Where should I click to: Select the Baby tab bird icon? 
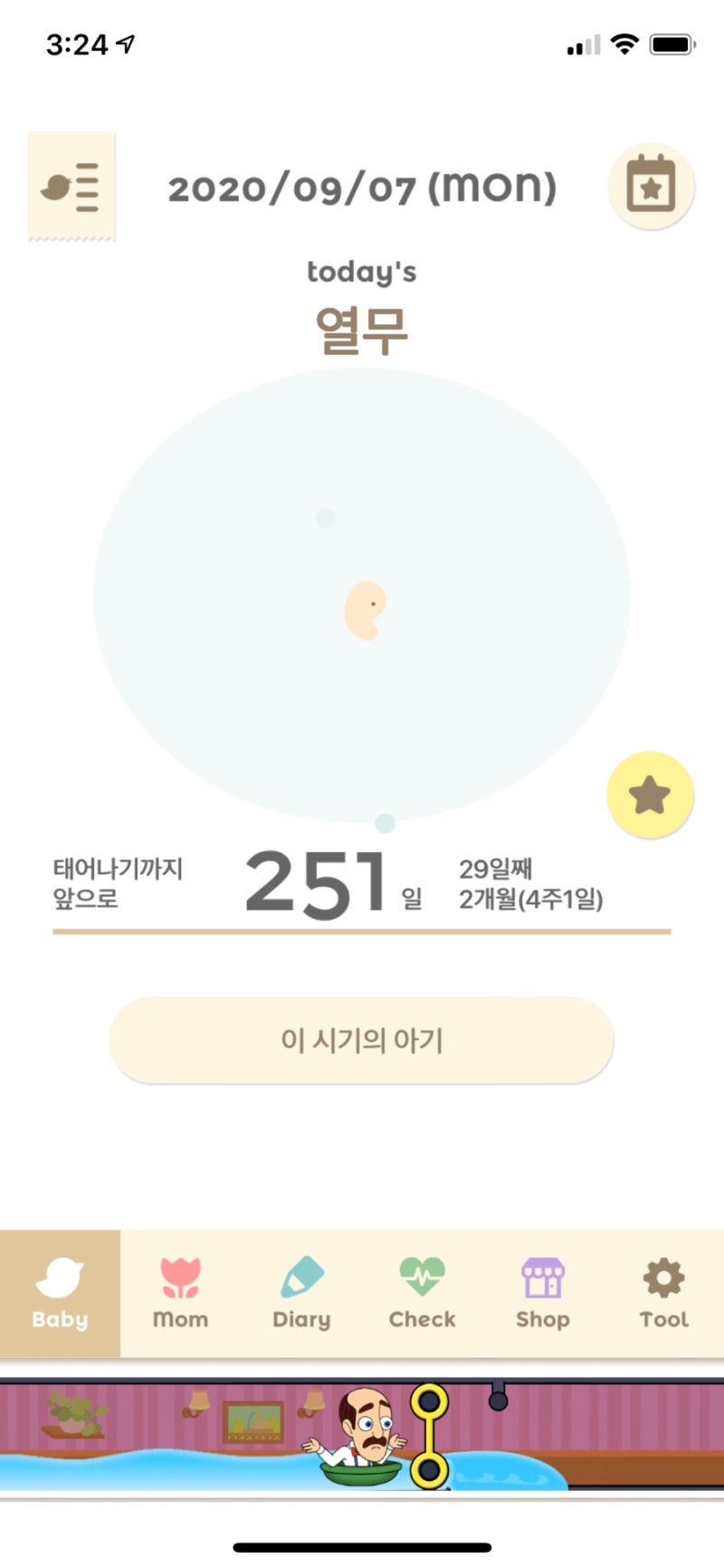pyautogui.click(x=59, y=1279)
